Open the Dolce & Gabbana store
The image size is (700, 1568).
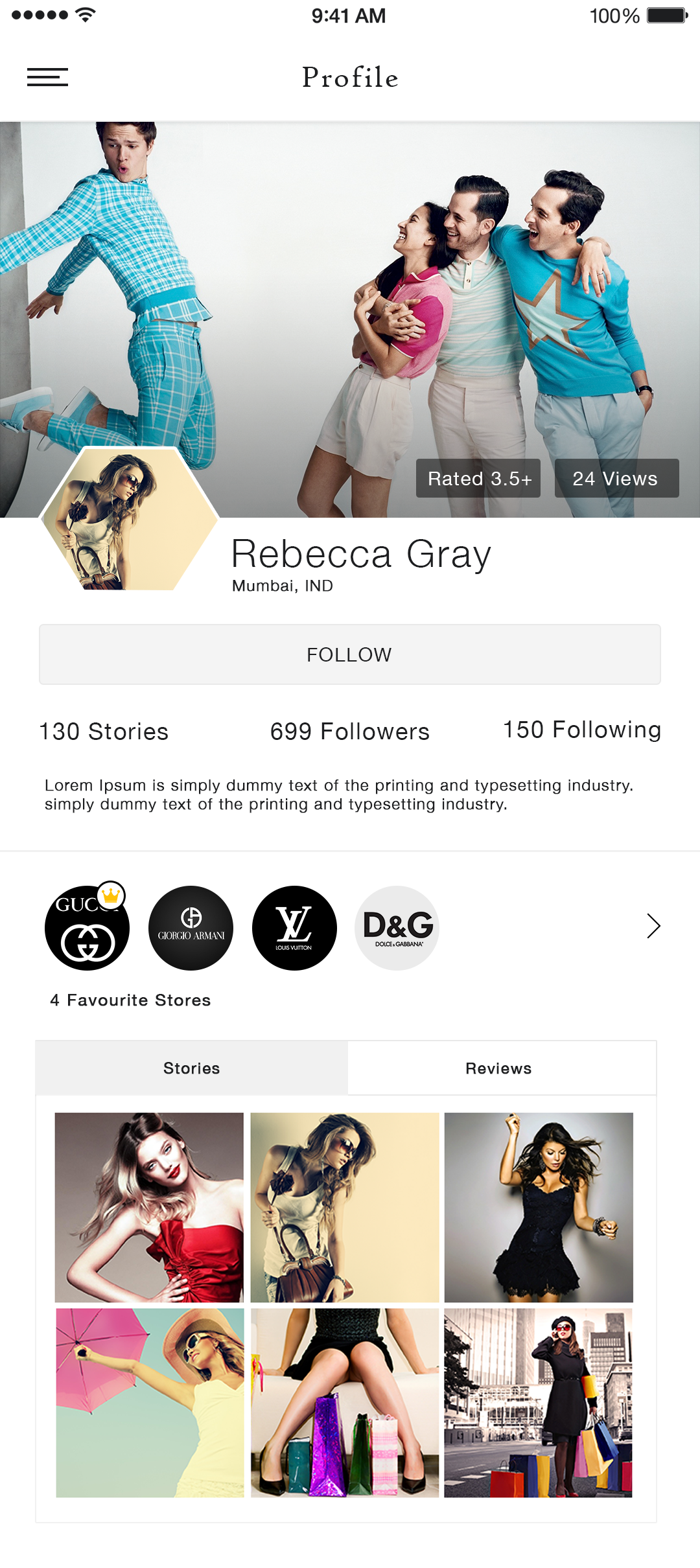[x=397, y=928]
